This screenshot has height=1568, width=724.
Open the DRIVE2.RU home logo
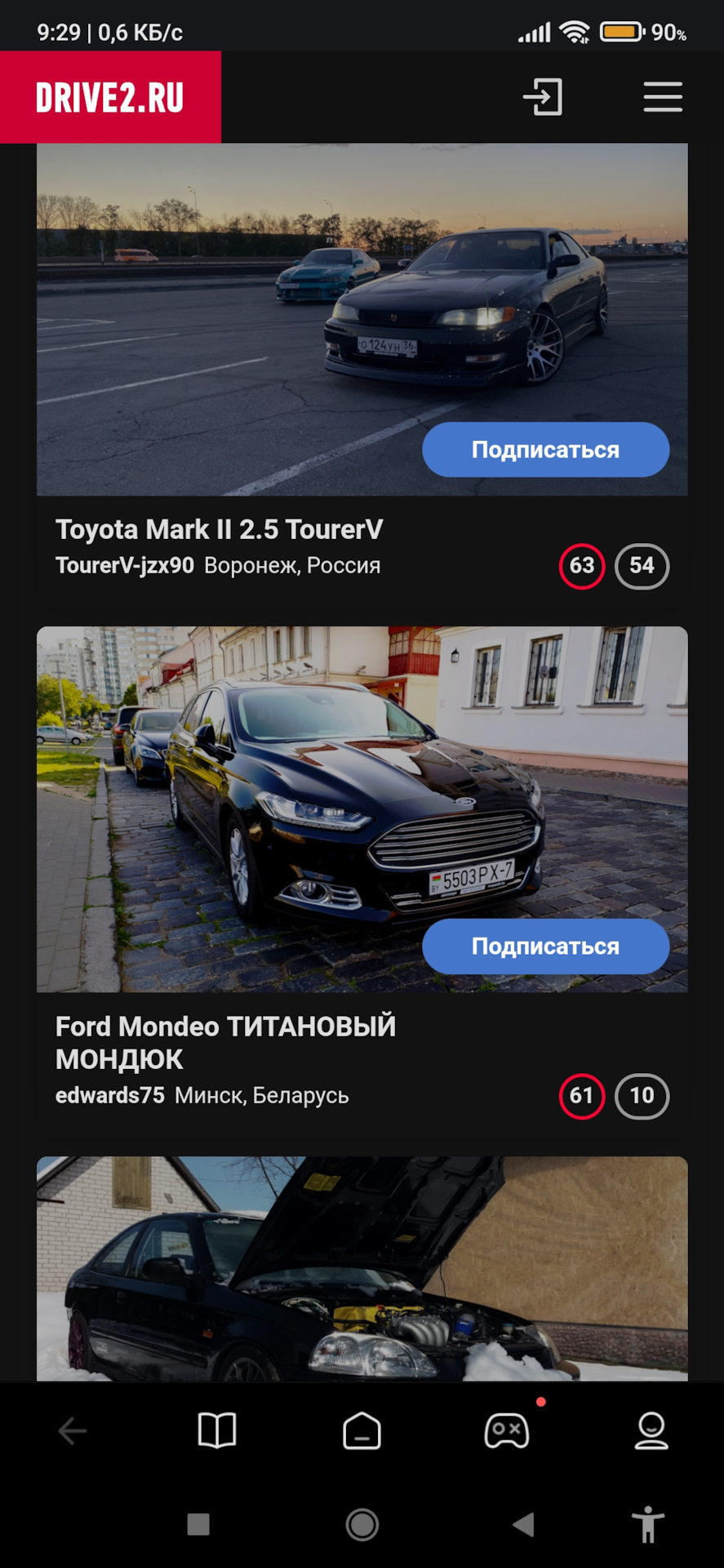pyautogui.click(x=110, y=98)
